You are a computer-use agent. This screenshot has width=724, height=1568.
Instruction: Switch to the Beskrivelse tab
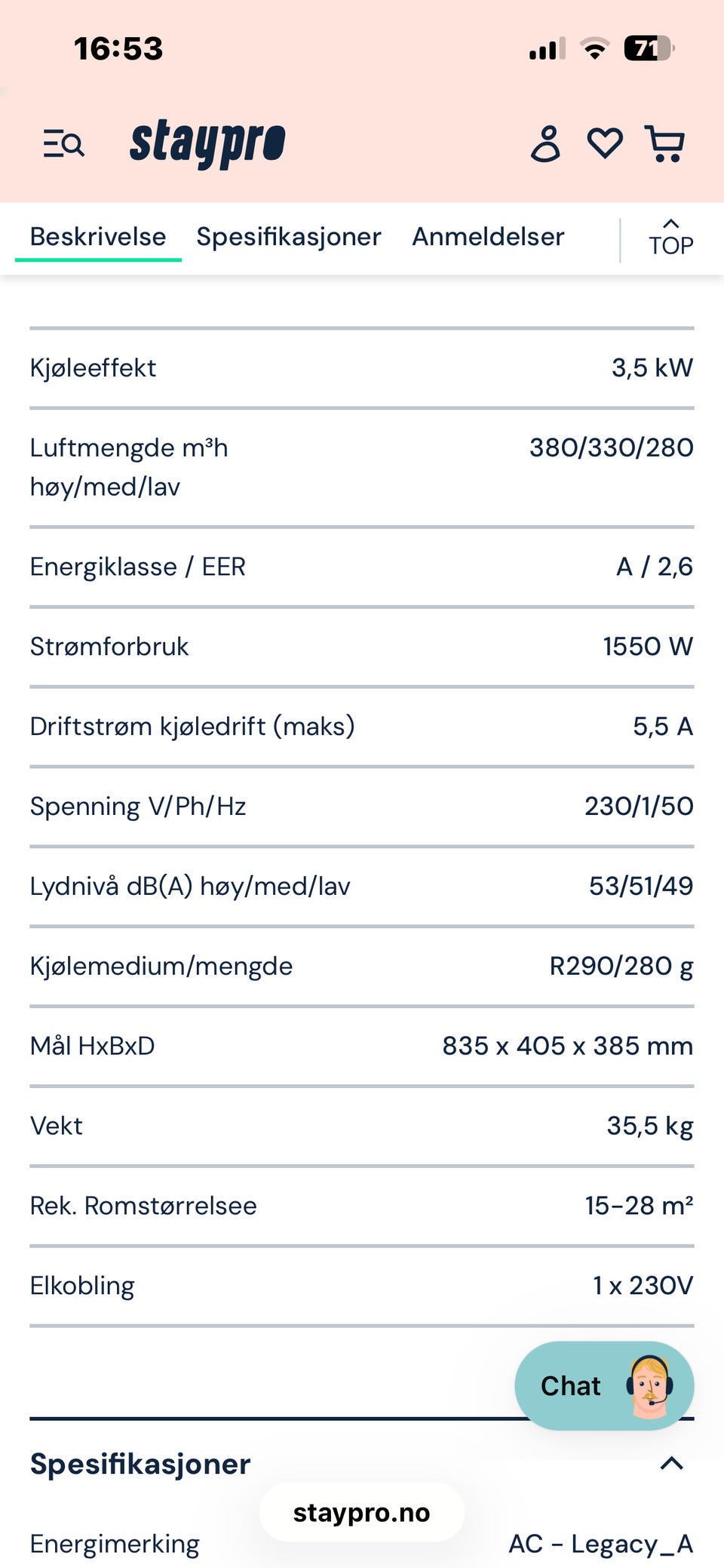pos(98,237)
